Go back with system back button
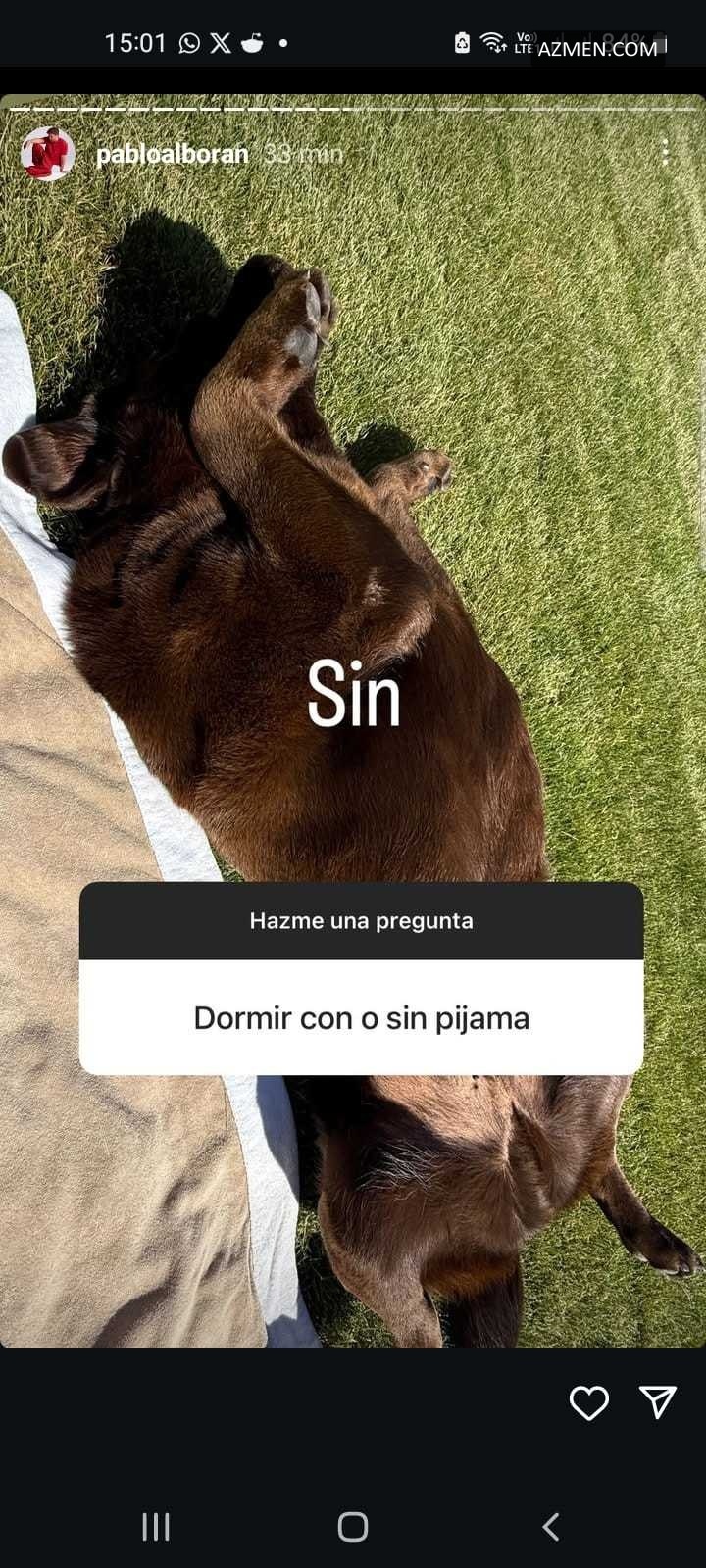This screenshot has width=706, height=1568. [551, 1526]
